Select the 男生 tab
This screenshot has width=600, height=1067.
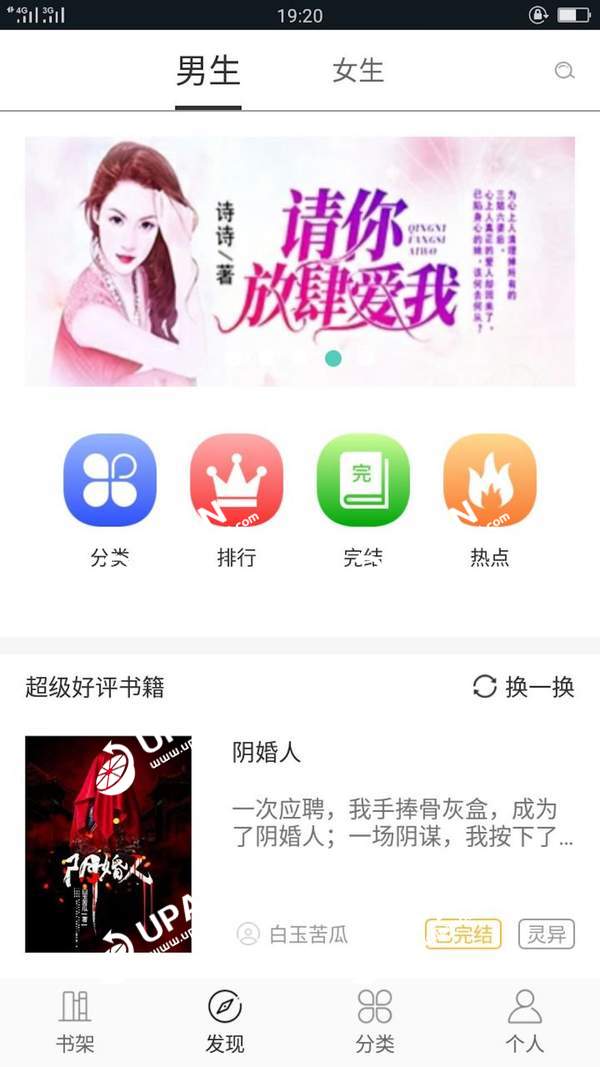(x=208, y=71)
